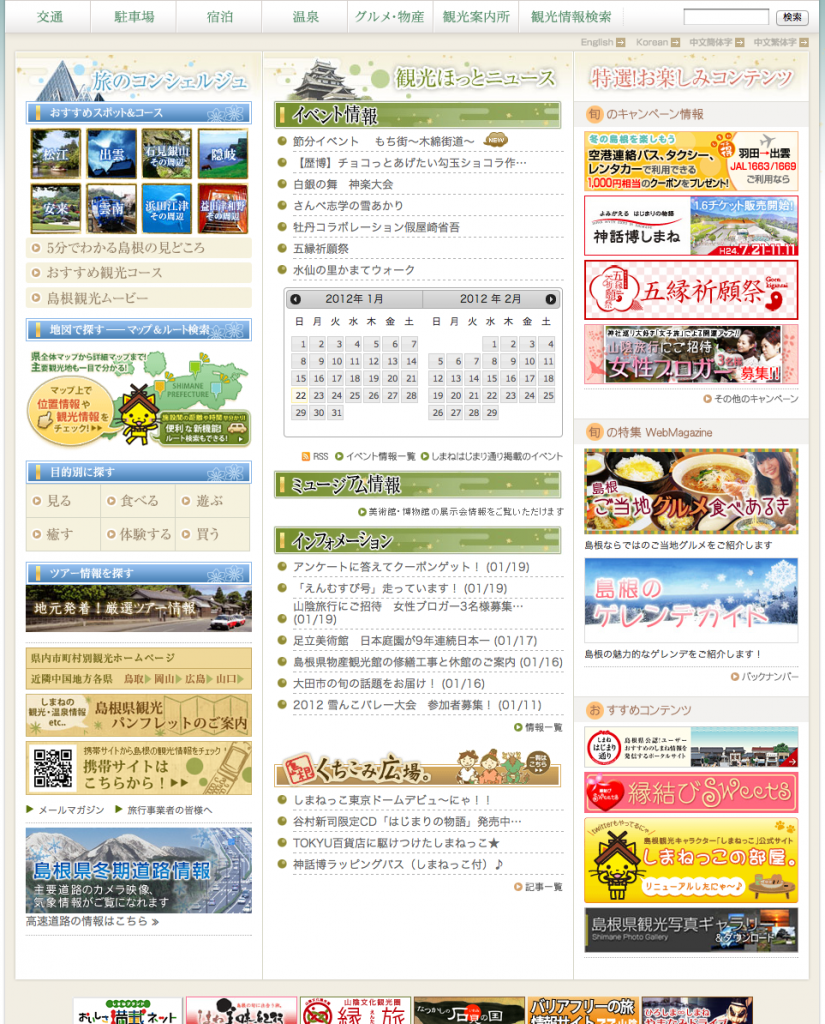Open the グルメ・物産 tab
825x1024 pixels.
coord(390,16)
